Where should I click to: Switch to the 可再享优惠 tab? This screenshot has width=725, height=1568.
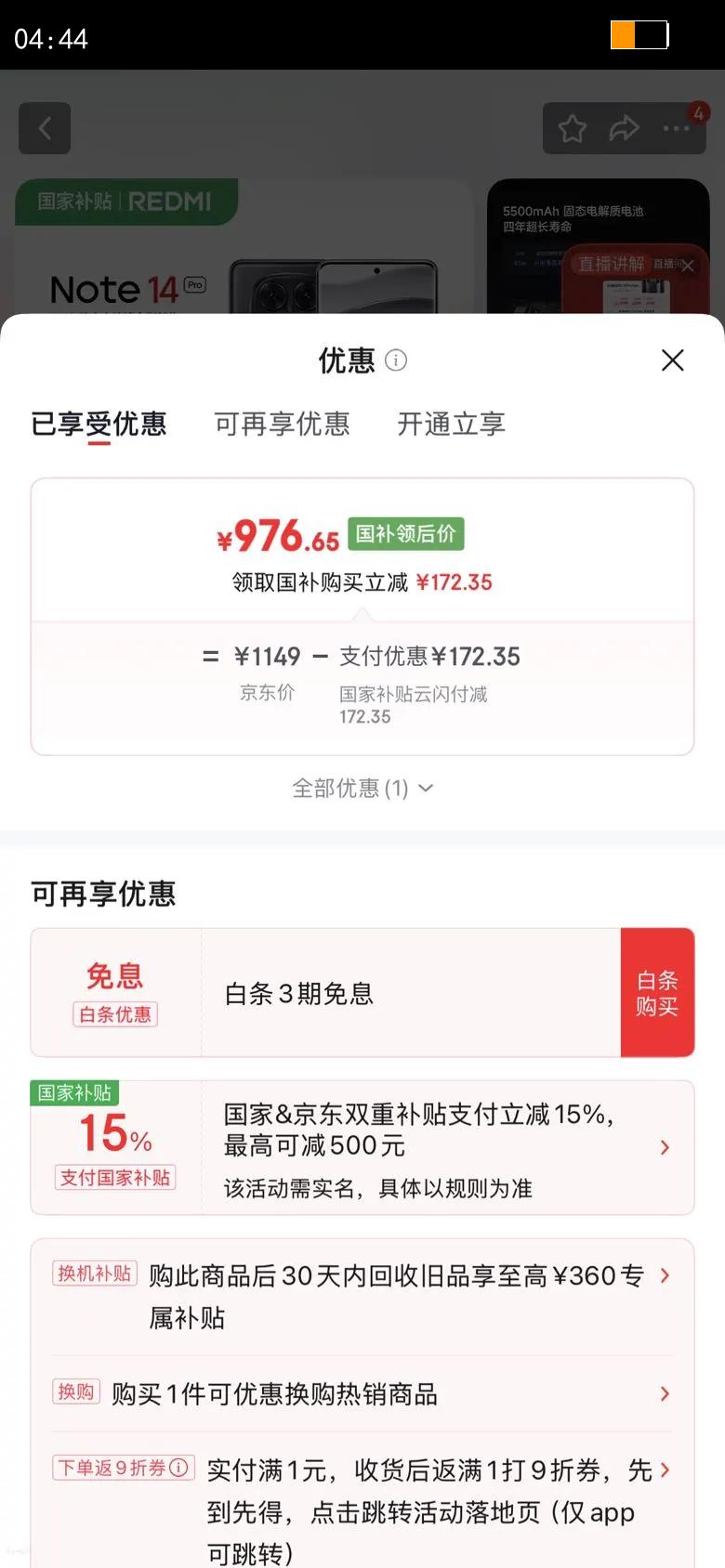pos(283,425)
